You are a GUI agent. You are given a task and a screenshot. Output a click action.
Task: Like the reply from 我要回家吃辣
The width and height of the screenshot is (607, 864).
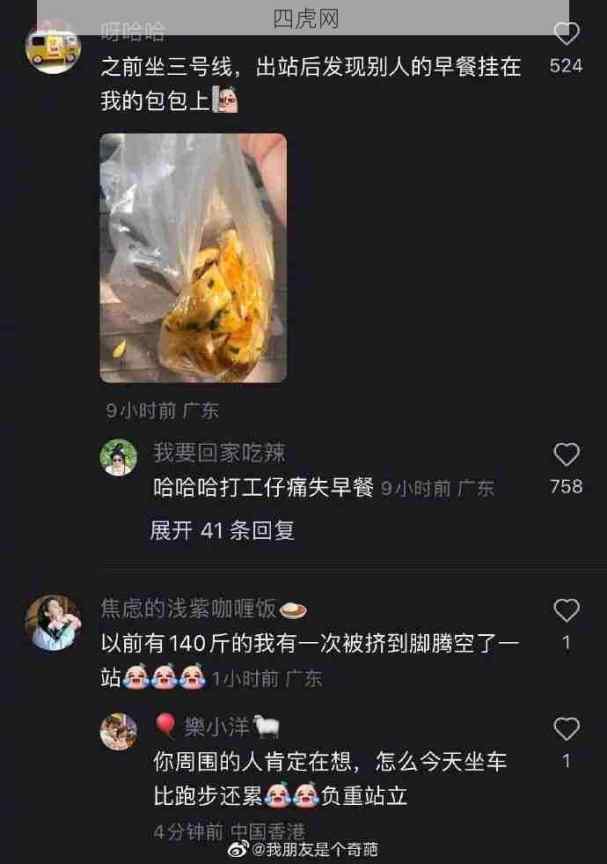click(566, 455)
